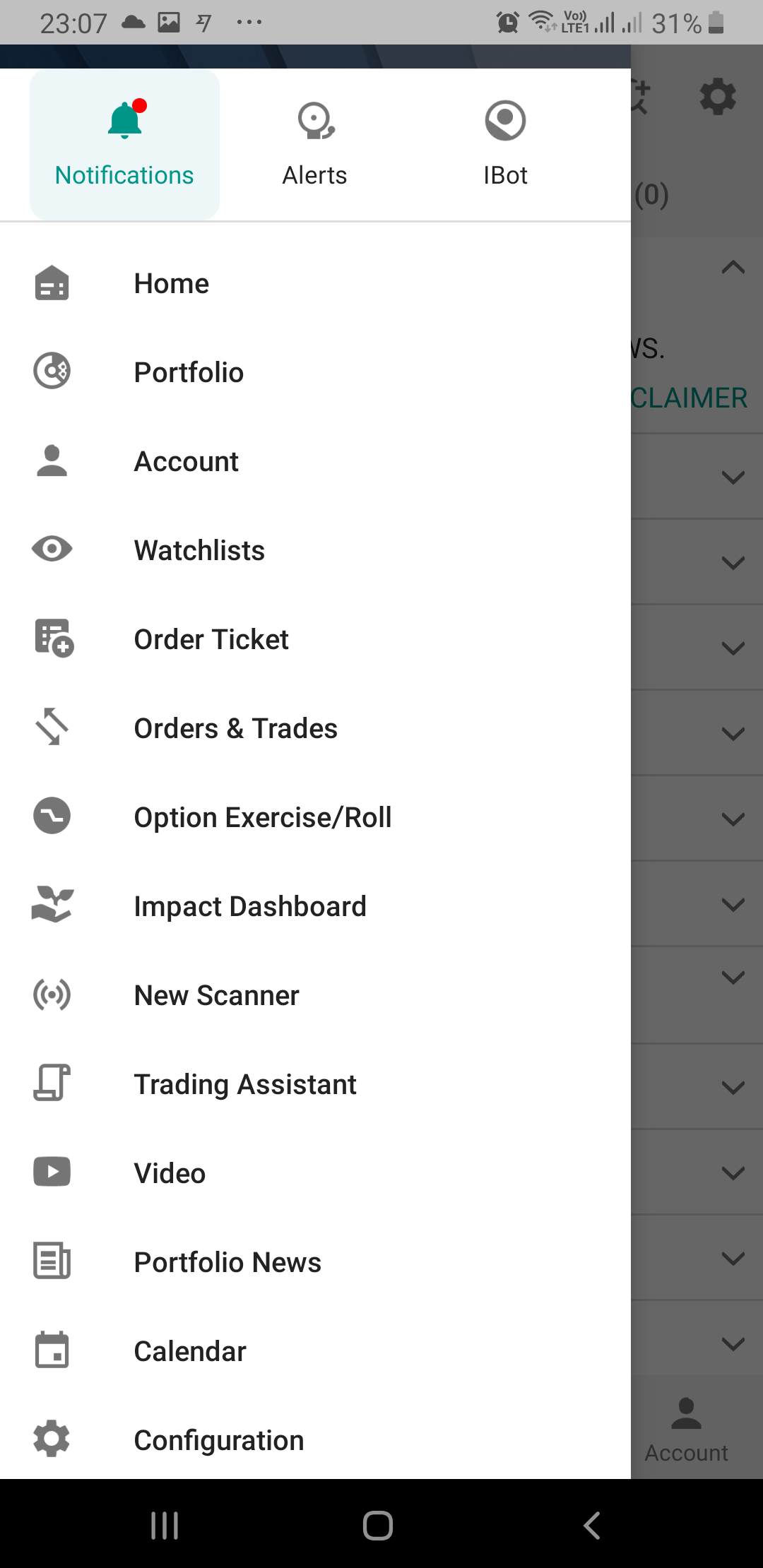Go to Impact Dashboard
Image resolution: width=763 pixels, height=1568 pixels.
coord(250,907)
